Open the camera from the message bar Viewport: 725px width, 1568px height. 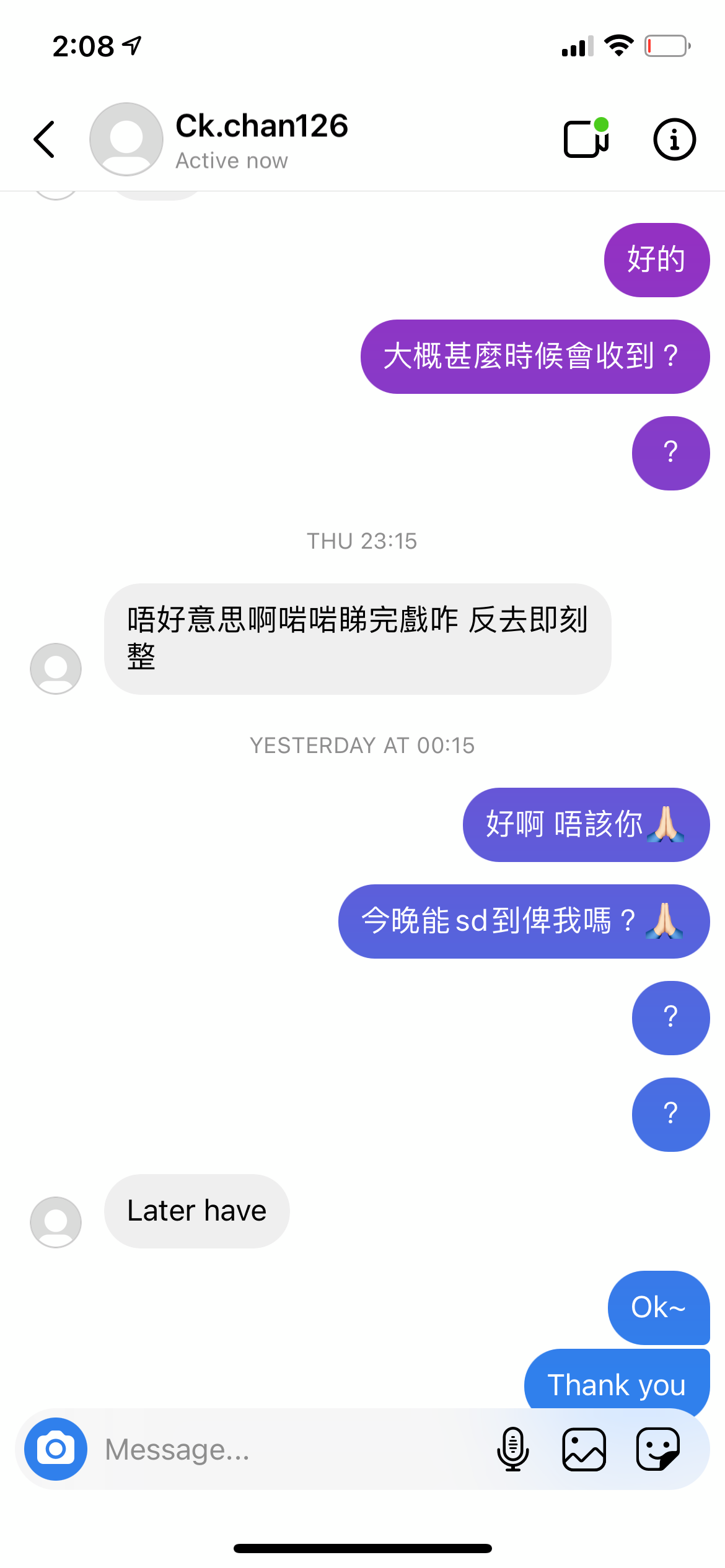pos(56,1449)
